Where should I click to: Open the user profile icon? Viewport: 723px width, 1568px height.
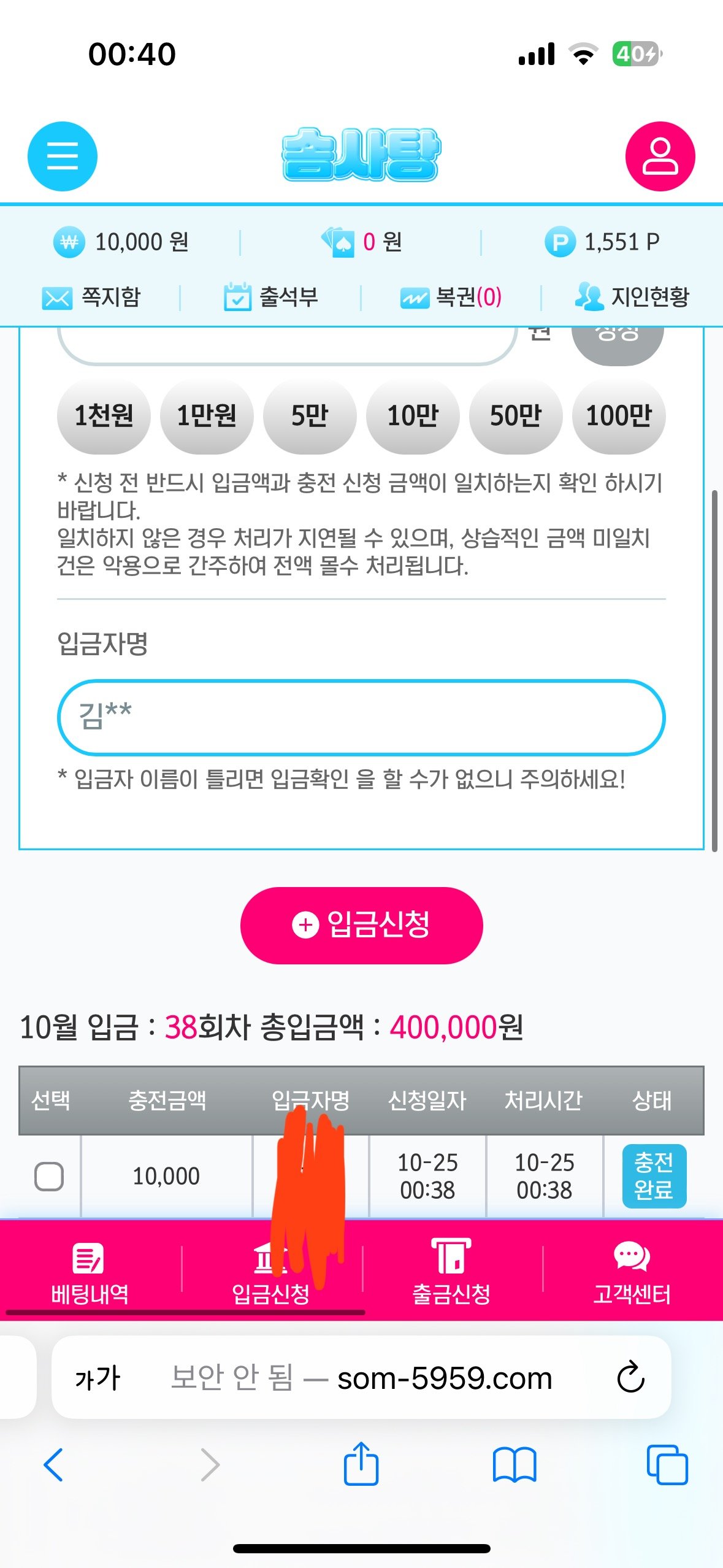pyautogui.click(x=660, y=156)
